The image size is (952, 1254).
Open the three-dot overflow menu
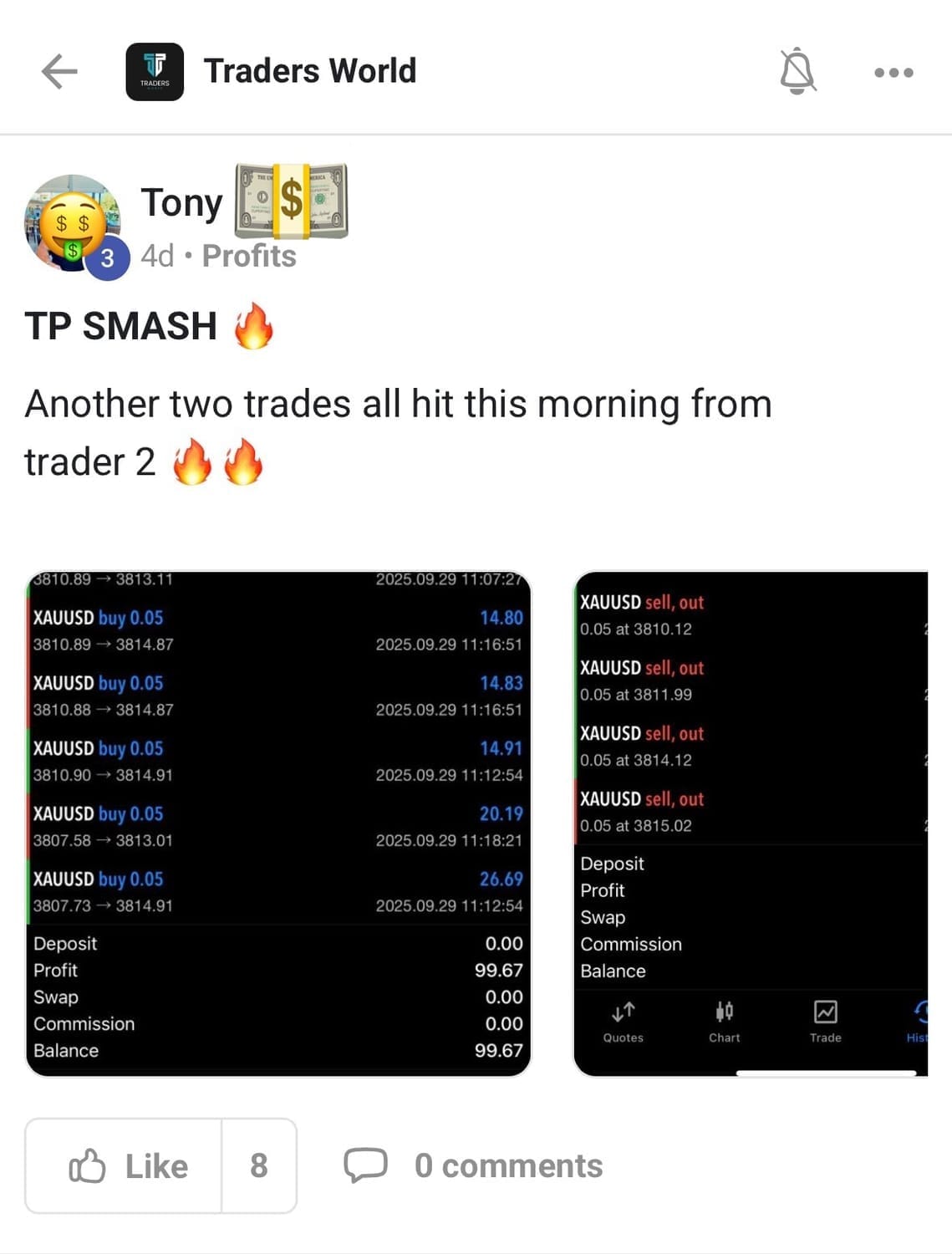tap(893, 73)
